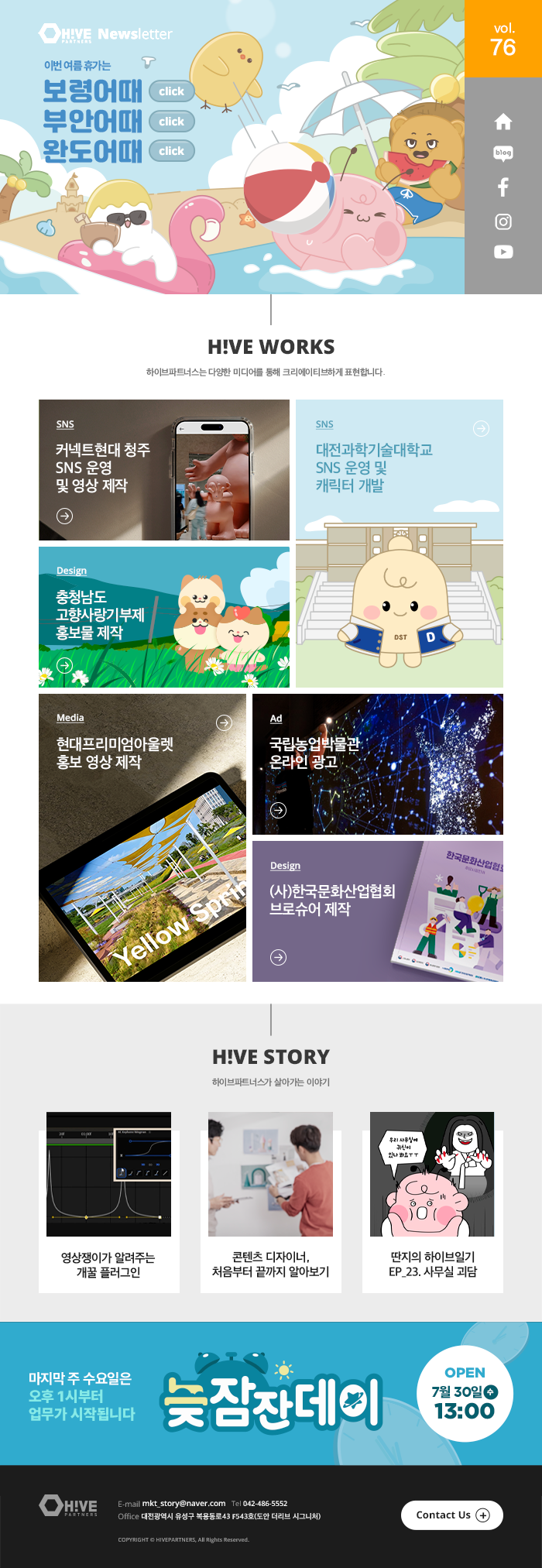Open the home icon in side panel
This screenshot has width=542, height=1568.
[503, 122]
